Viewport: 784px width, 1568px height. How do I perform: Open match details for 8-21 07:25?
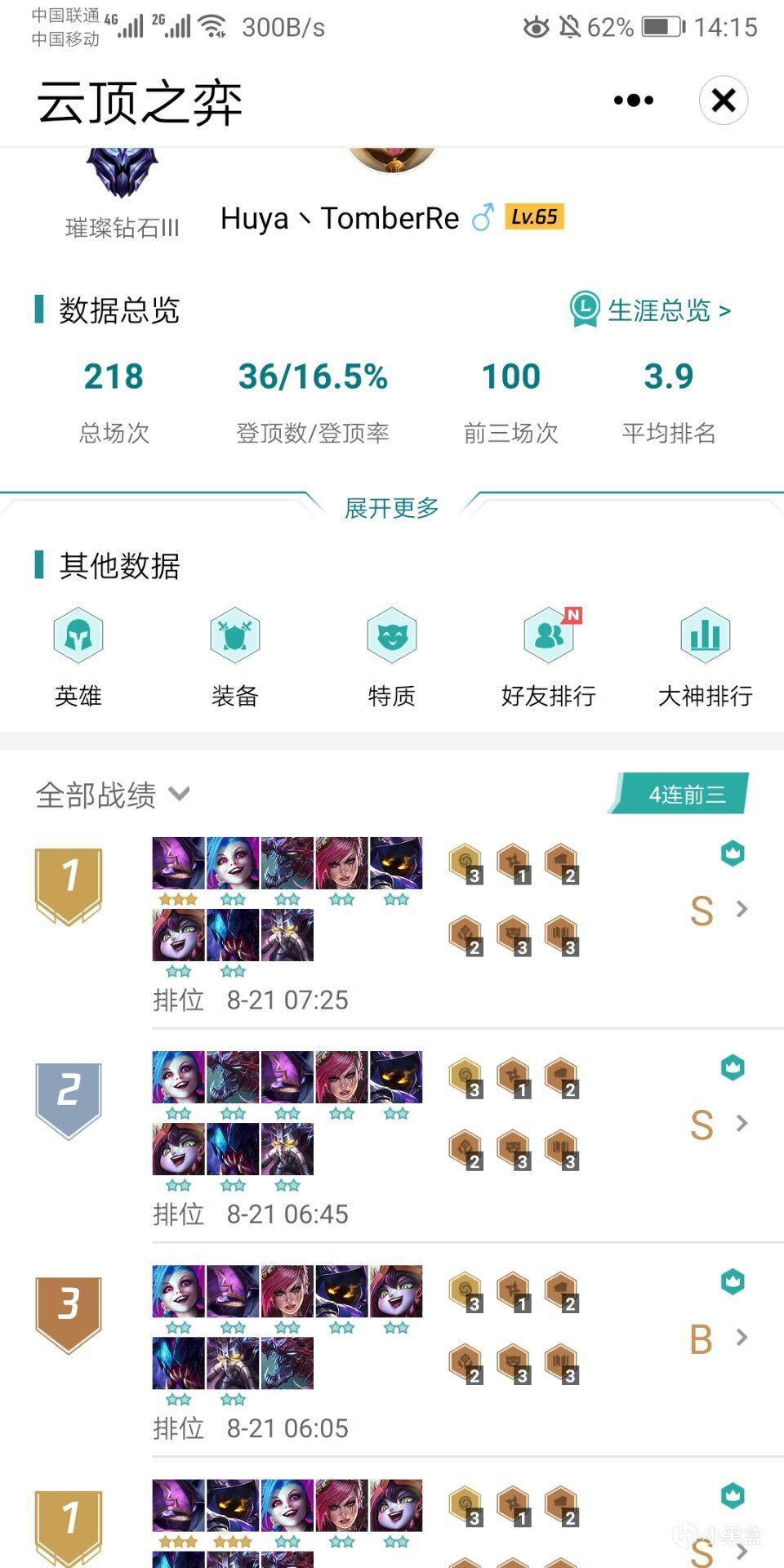point(741,909)
